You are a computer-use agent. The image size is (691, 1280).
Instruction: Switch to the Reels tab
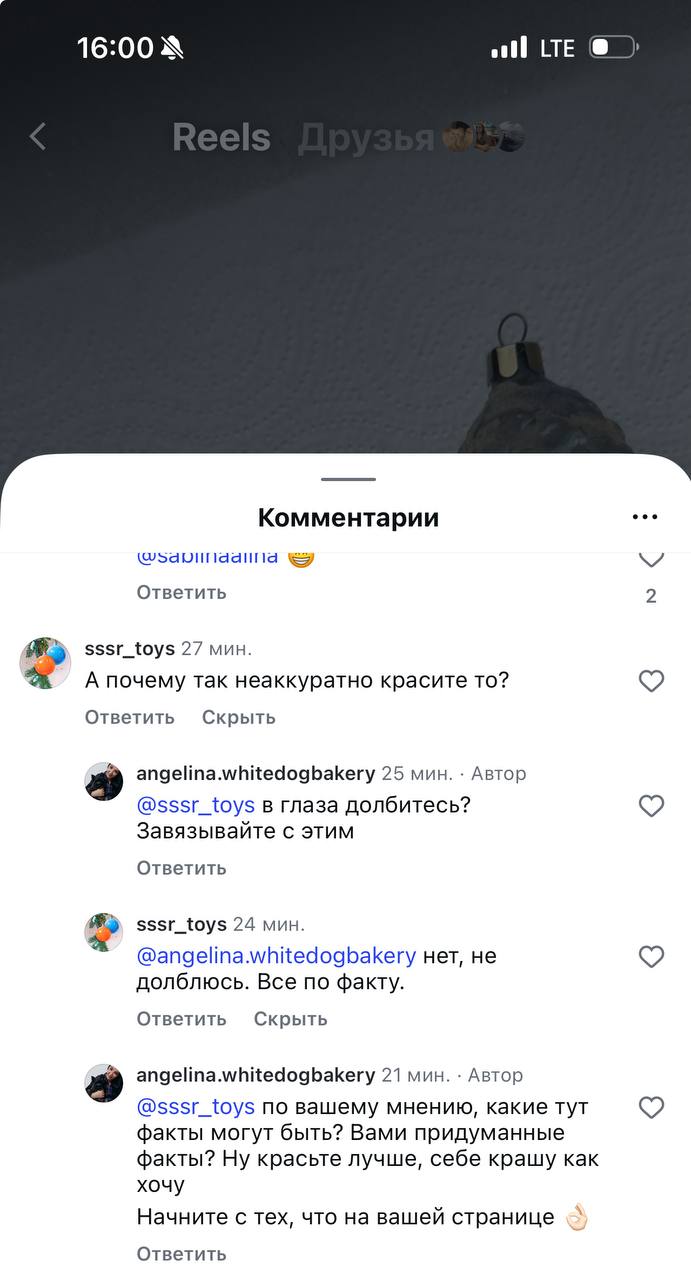pyautogui.click(x=221, y=137)
